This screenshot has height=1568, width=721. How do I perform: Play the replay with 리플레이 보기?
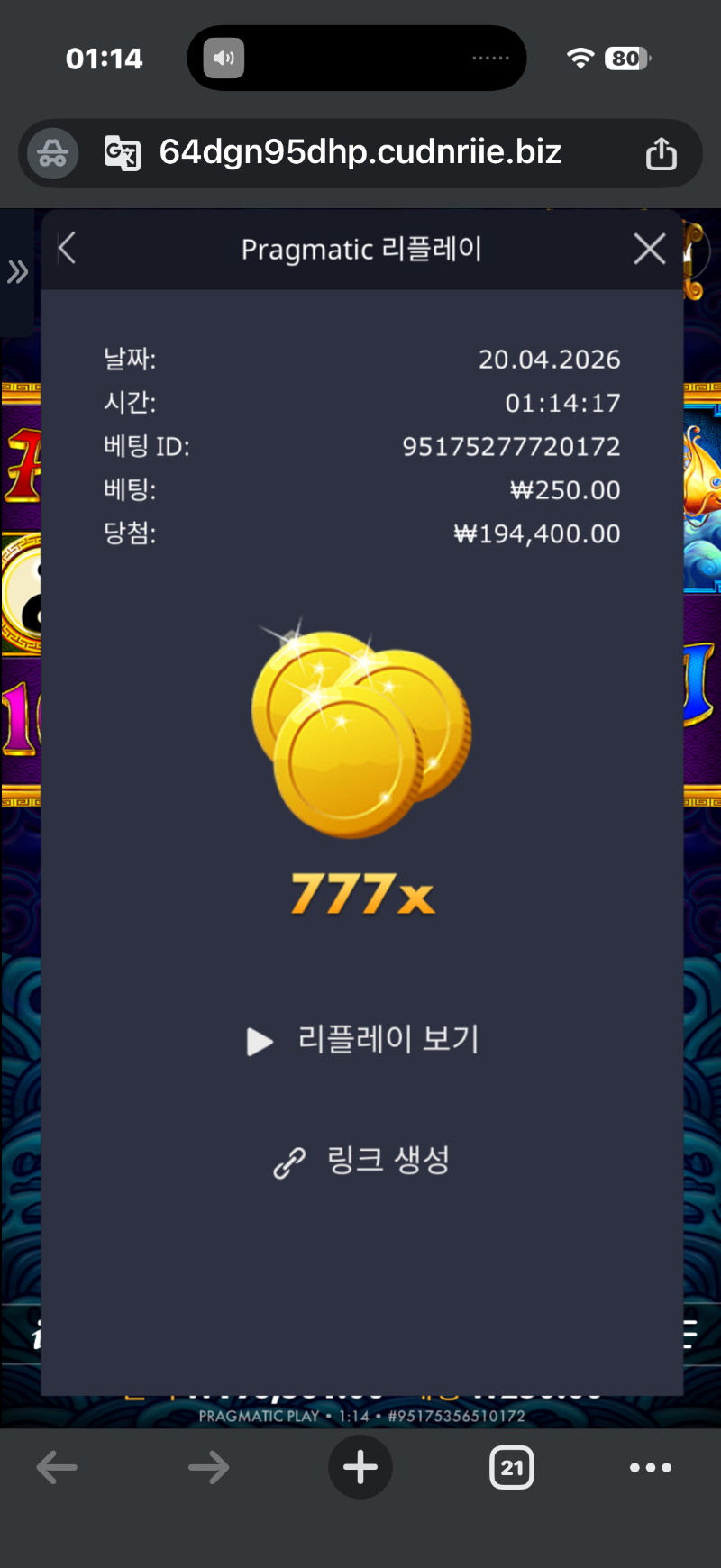click(x=362, y=1040)
